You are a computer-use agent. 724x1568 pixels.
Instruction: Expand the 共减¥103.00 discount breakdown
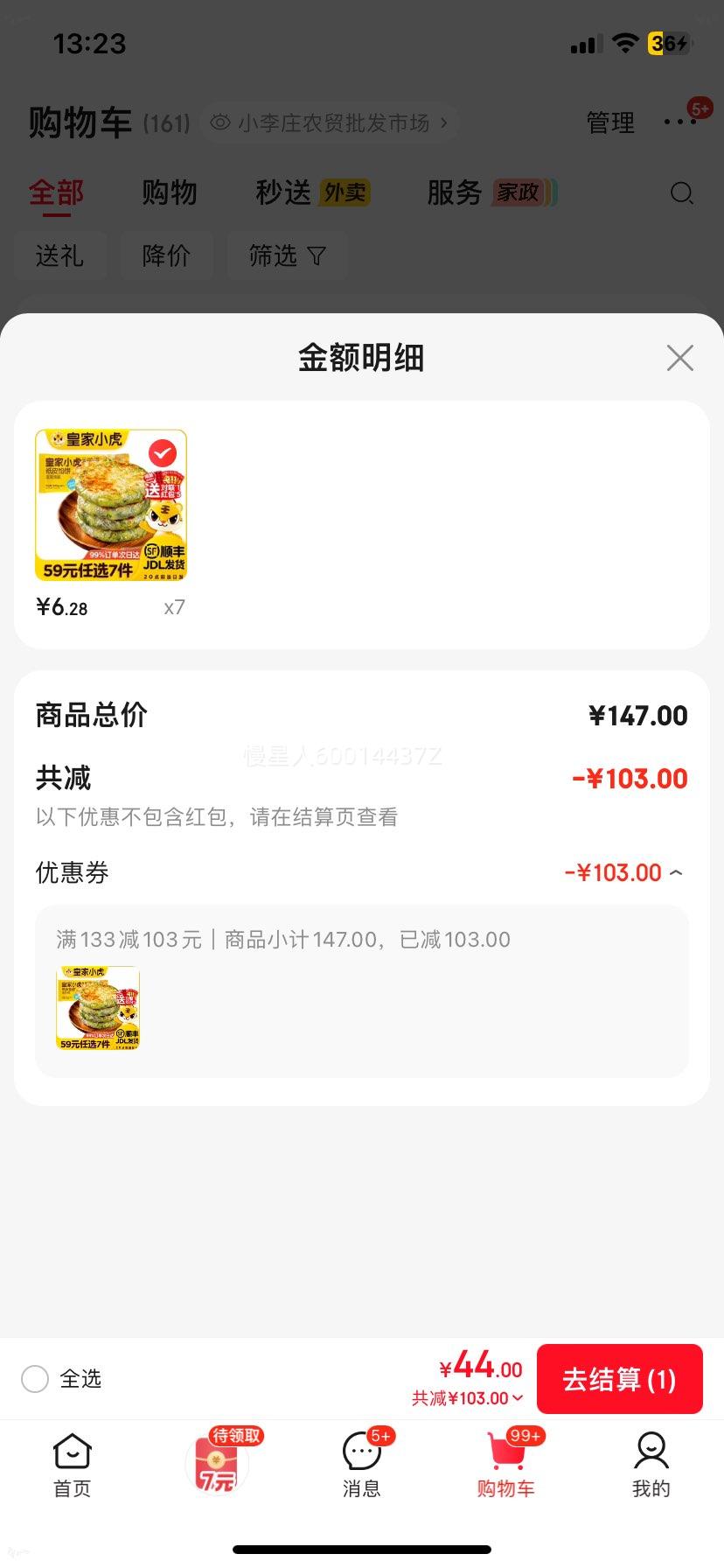point(469,1397)
